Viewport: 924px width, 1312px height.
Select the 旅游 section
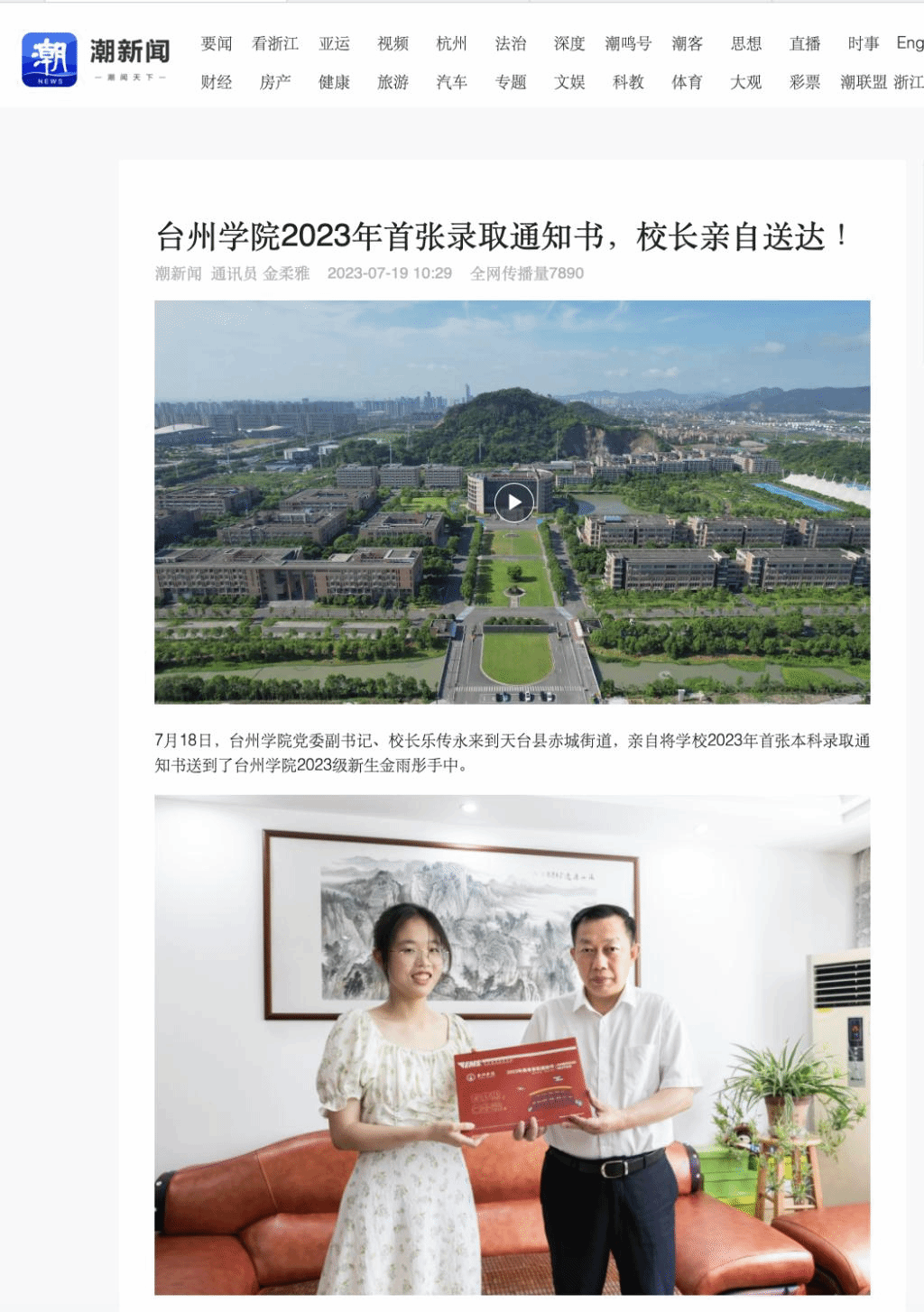pos(393,82)
